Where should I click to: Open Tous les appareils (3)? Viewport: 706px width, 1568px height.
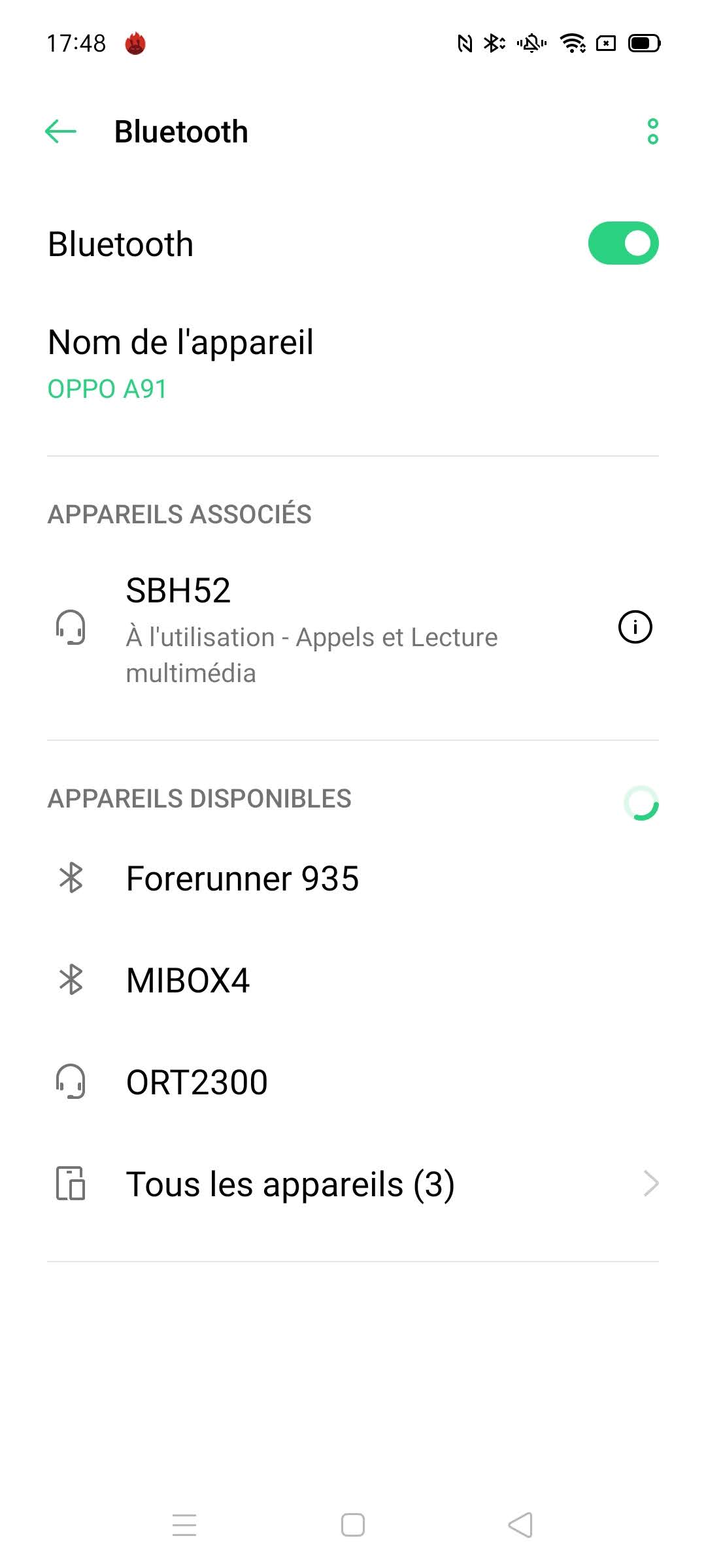(353, 1184)
